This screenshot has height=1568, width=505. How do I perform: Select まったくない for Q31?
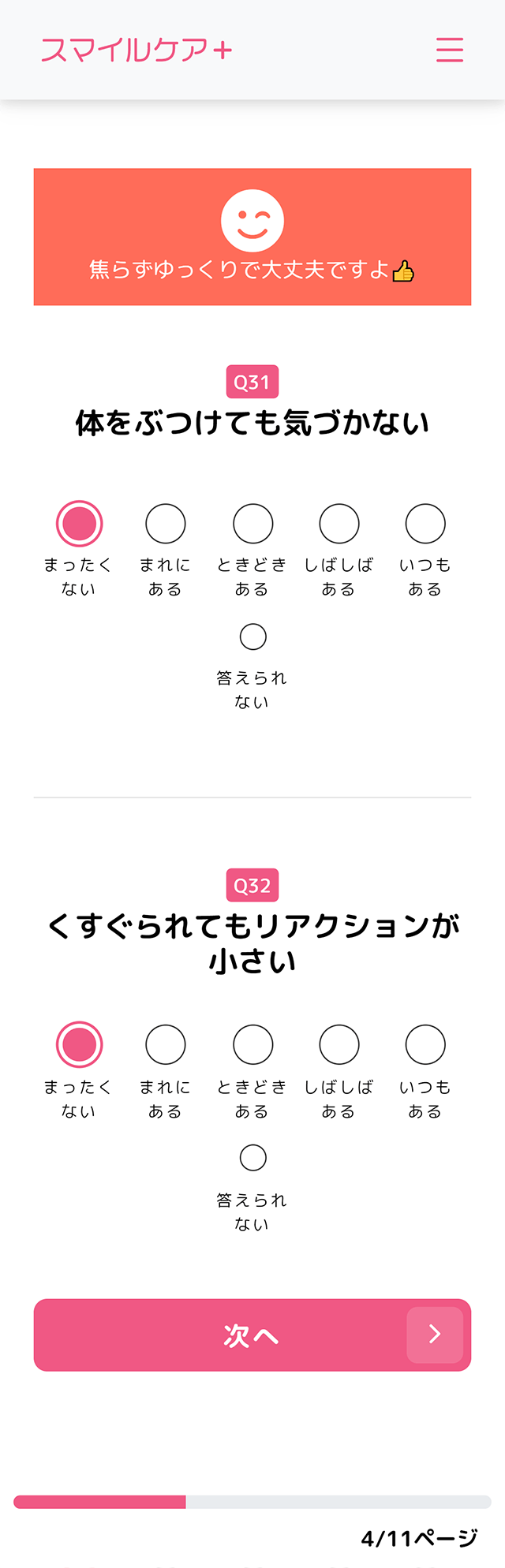pos(79,524)
